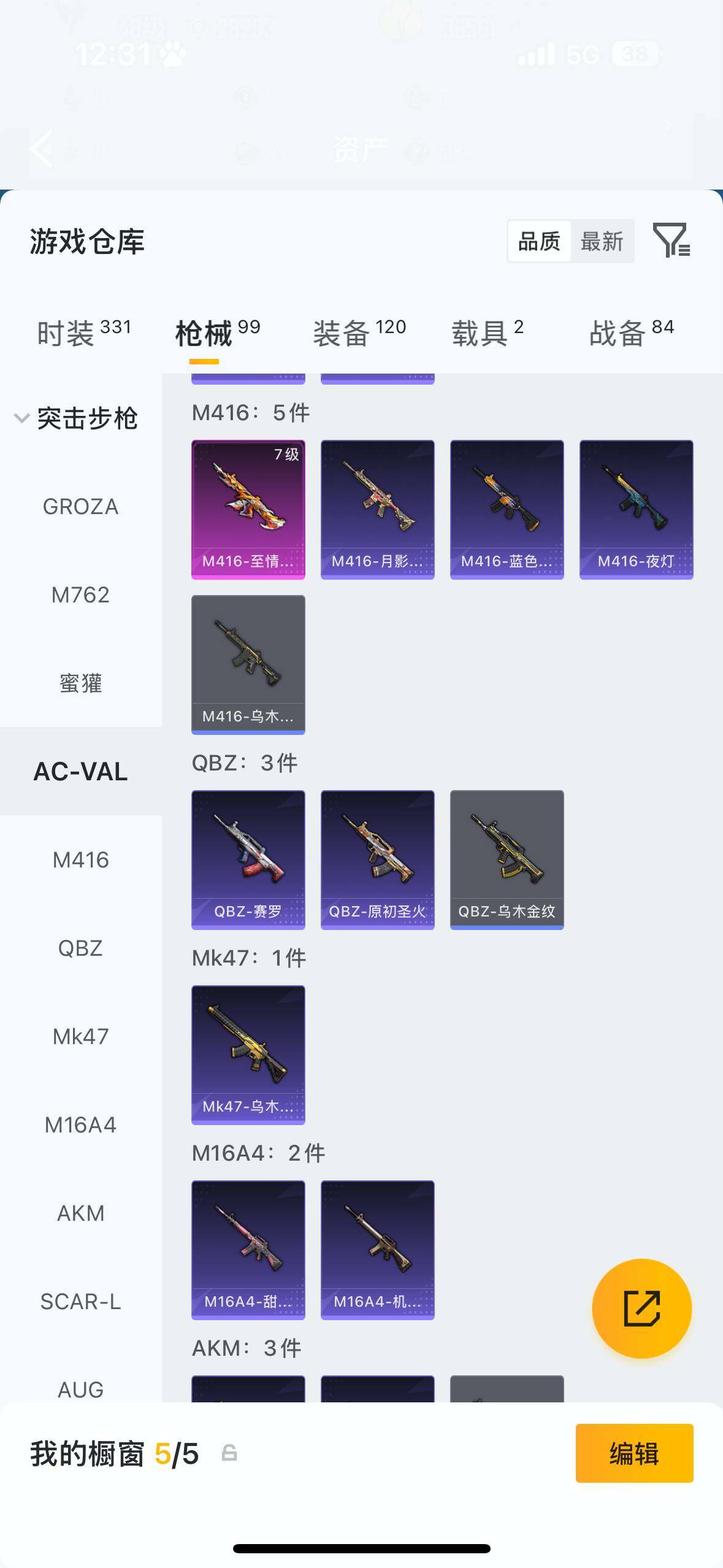Jump to M762 weapons

pos(80,595)
